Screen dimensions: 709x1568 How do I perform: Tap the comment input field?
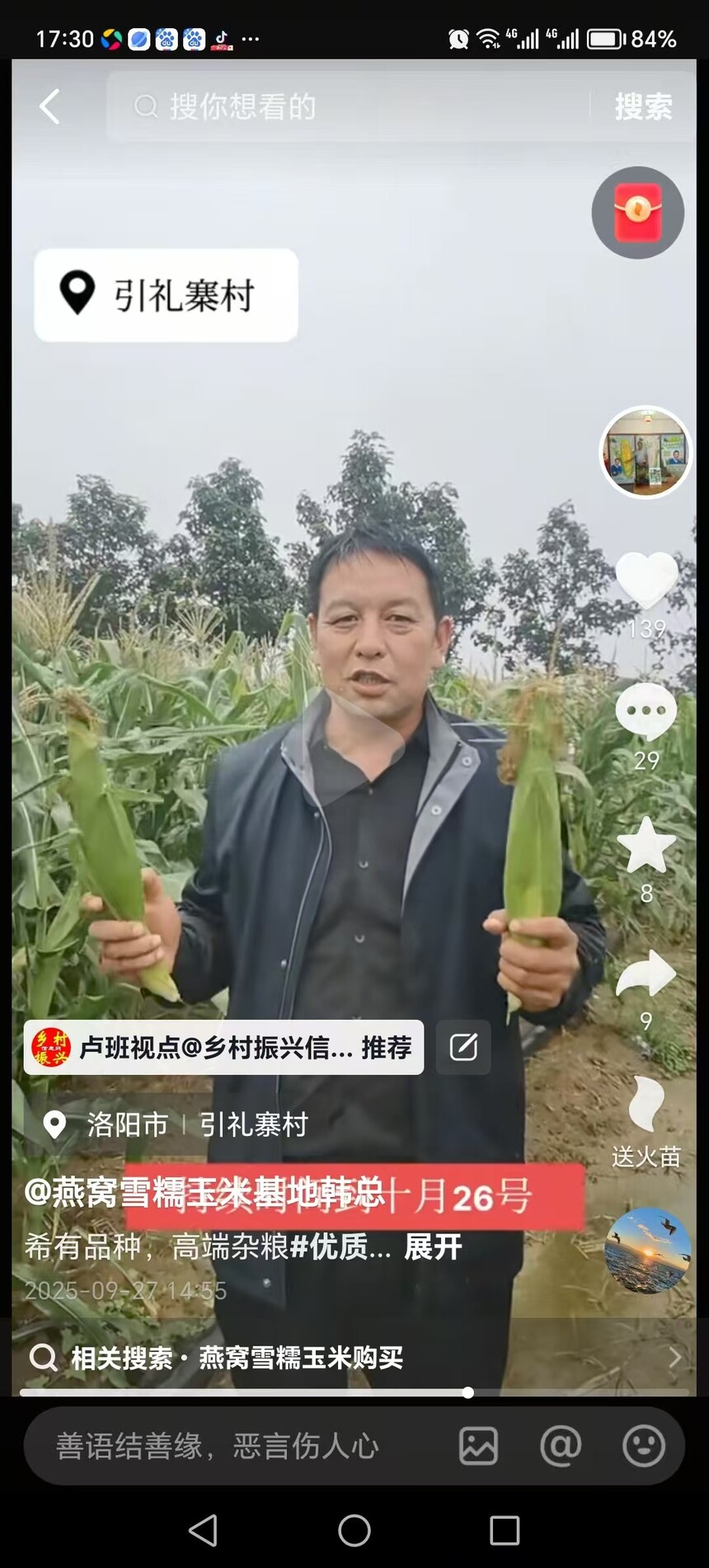click(x=231, y=1446)
